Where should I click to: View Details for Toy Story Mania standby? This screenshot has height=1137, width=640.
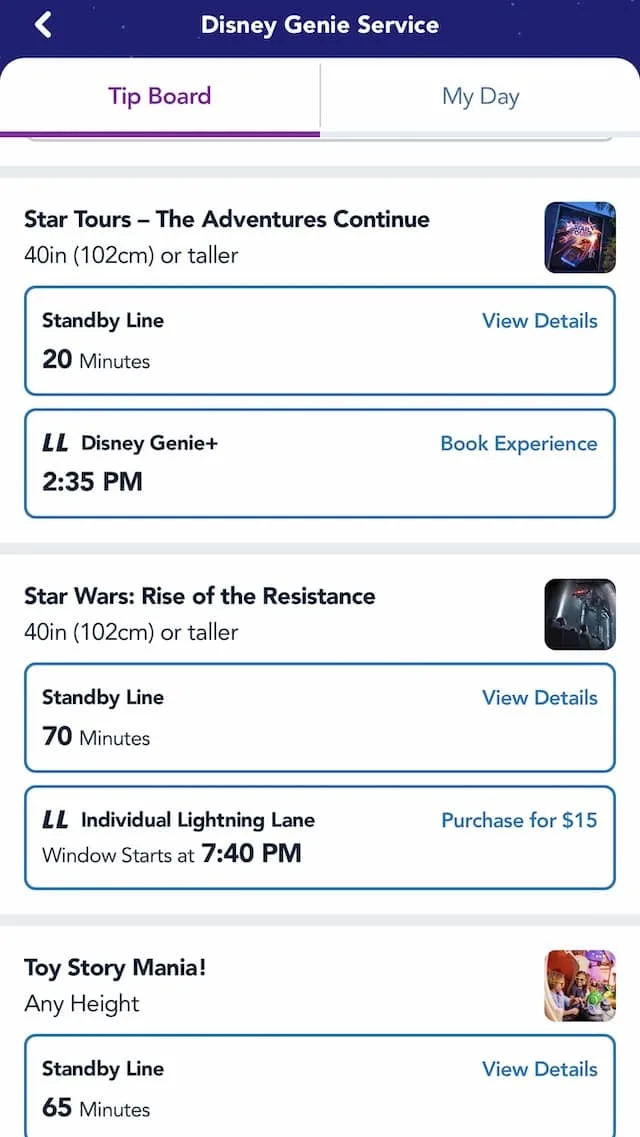tap(540, 1069)
